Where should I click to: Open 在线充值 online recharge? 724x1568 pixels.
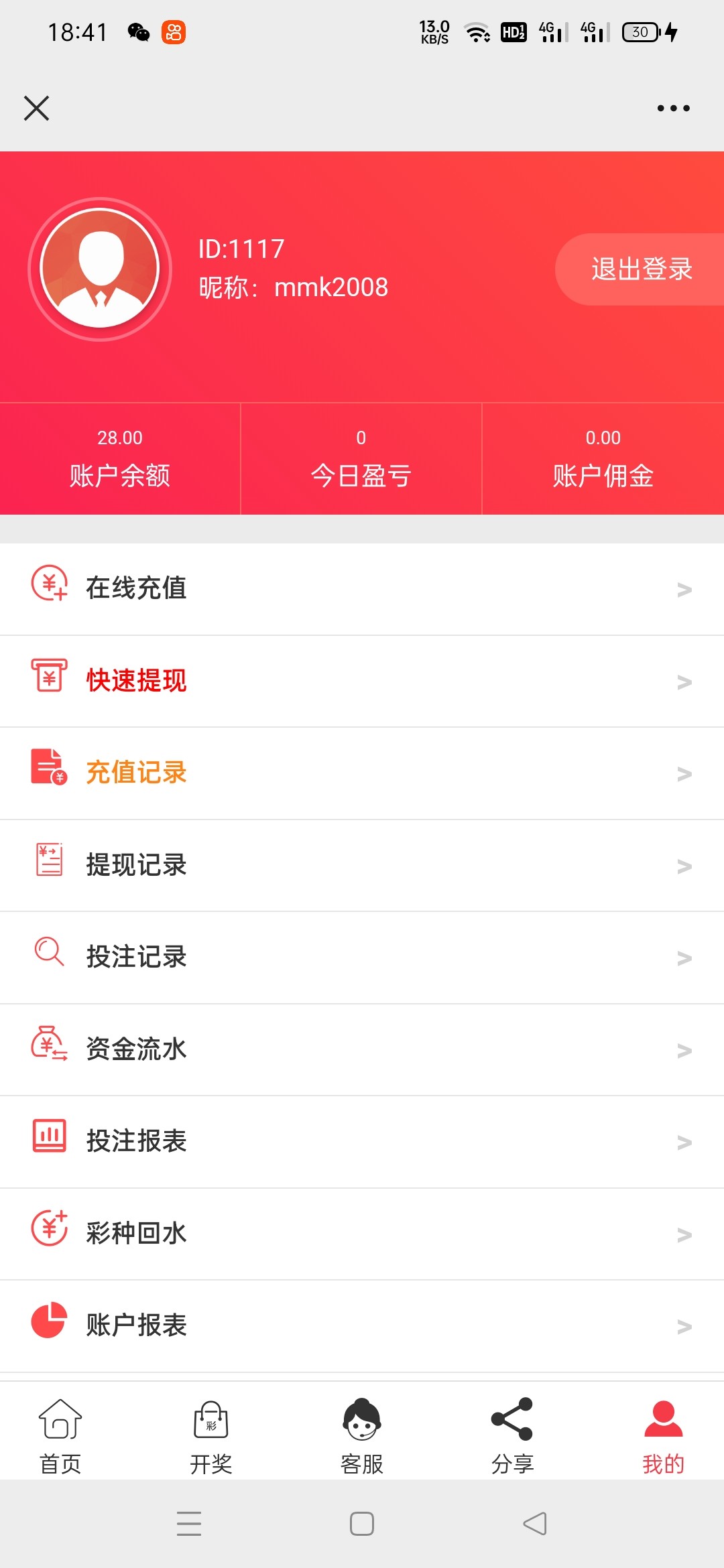pyautogui.click(x=362, y=588)
